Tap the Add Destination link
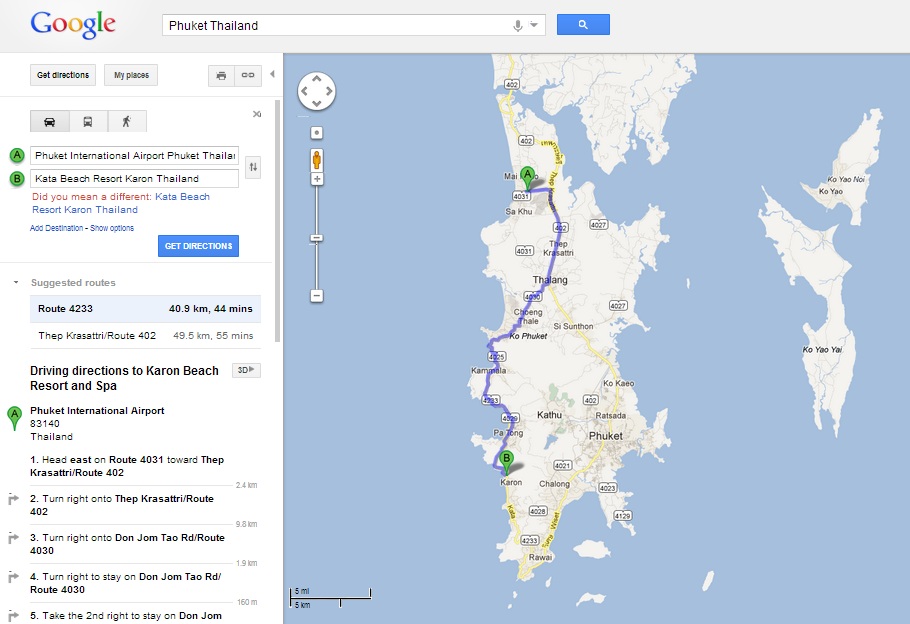 tap(58, 228)
